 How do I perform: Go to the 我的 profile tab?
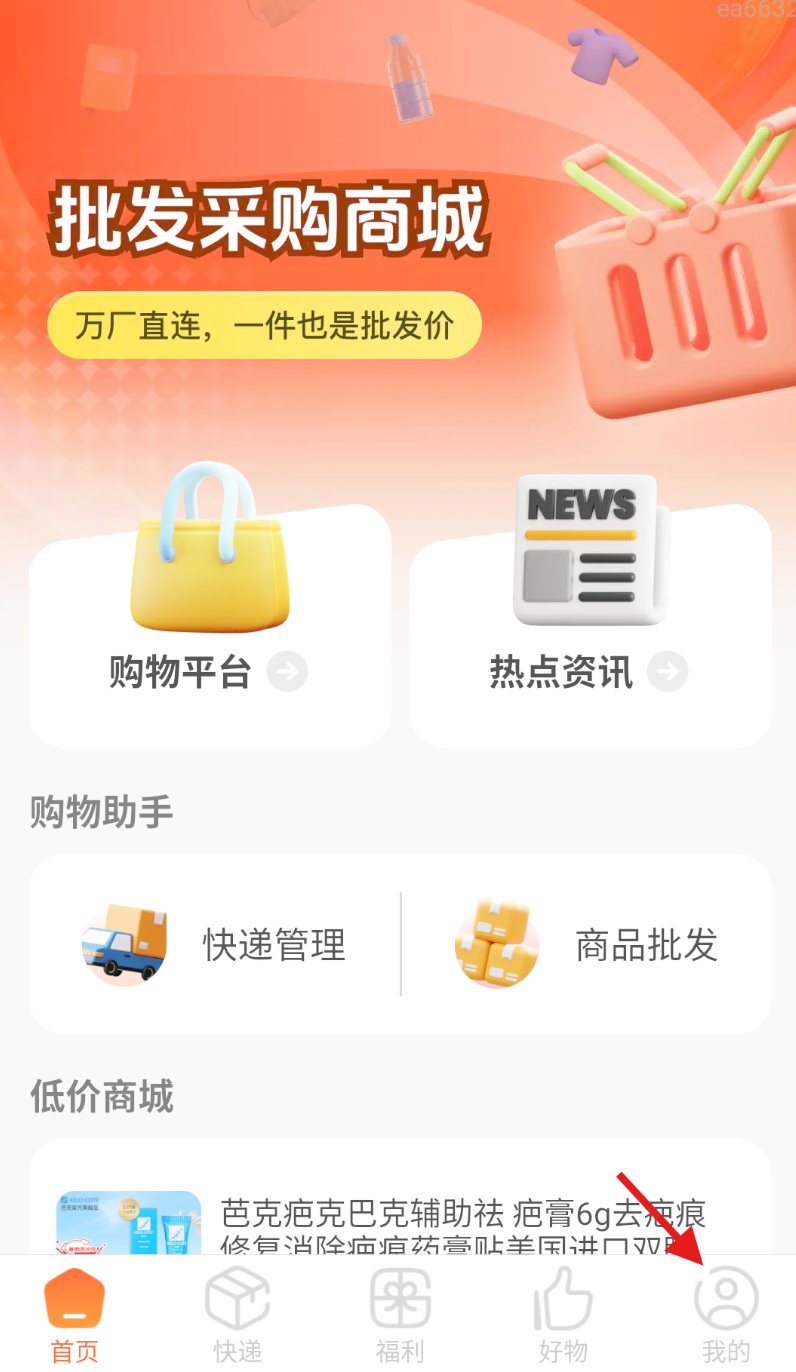tap(726, 1315)
